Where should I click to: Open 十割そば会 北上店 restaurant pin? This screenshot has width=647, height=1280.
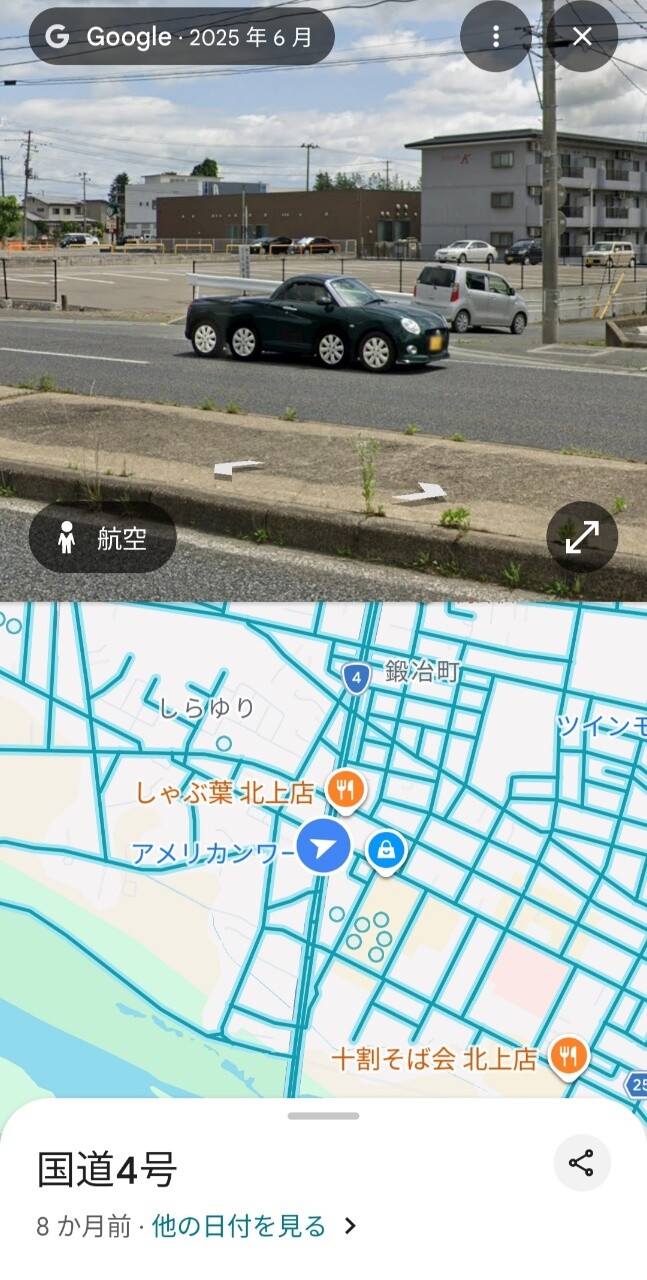click(x=569, y=1056)
